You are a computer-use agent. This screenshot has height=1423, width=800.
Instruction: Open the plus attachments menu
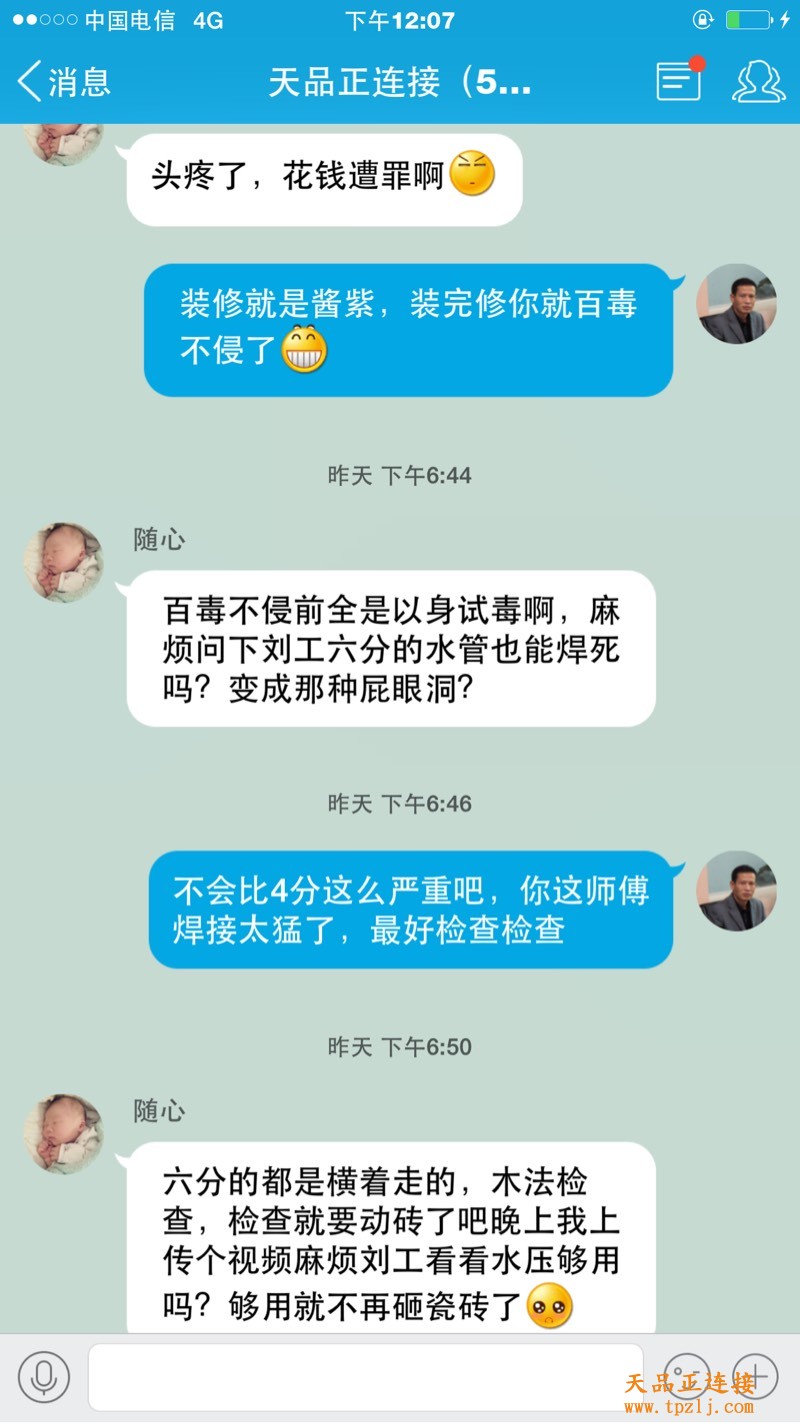[755, 1377]
